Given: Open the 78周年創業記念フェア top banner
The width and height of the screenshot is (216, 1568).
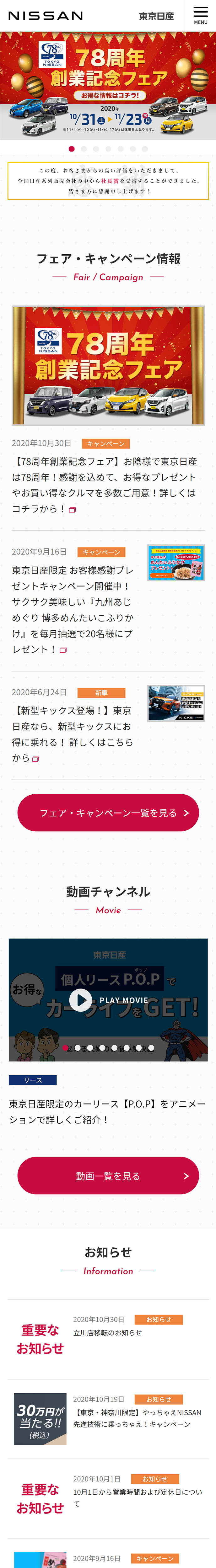Looking at the screenshot, I should (108, 85).
